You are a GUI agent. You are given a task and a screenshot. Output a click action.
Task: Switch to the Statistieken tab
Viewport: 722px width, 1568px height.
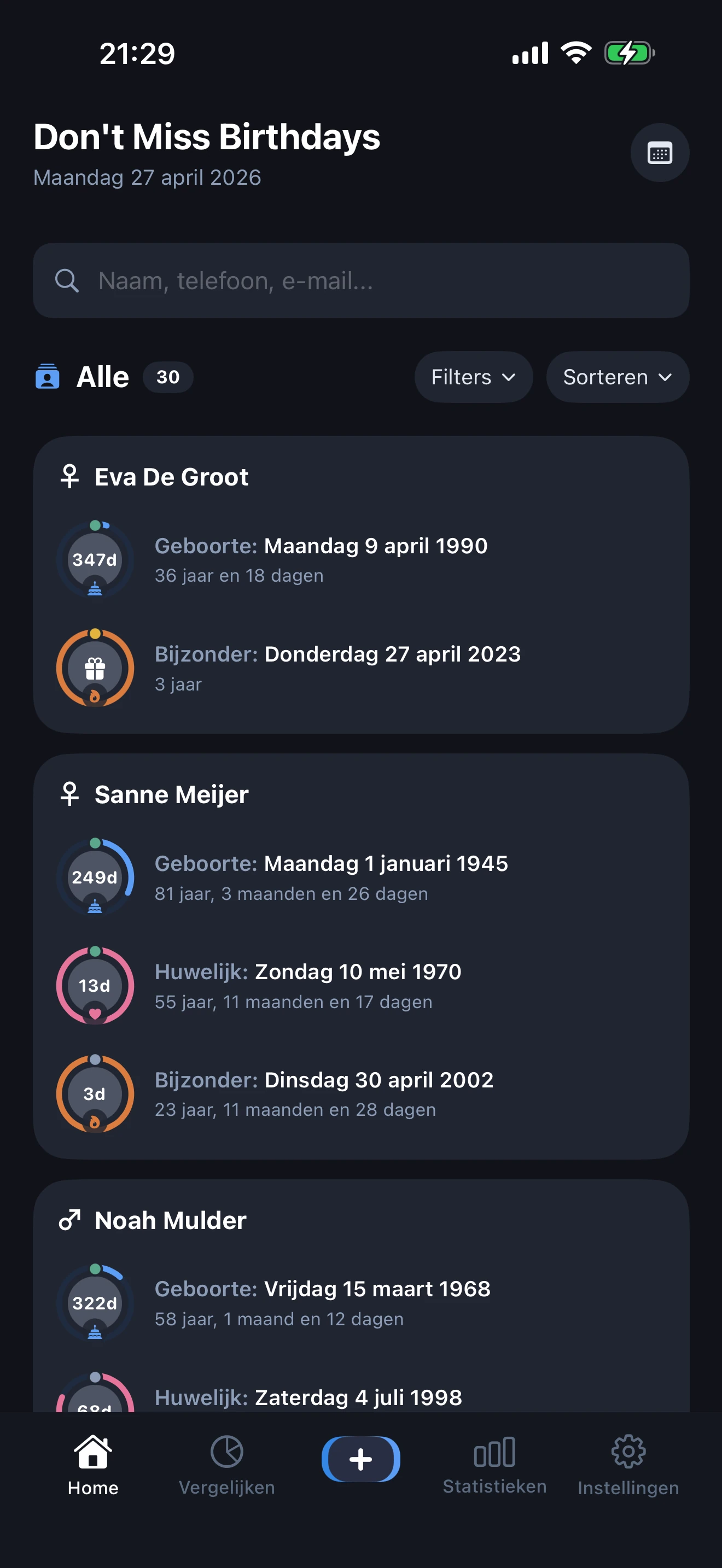tap(494, 1465)
